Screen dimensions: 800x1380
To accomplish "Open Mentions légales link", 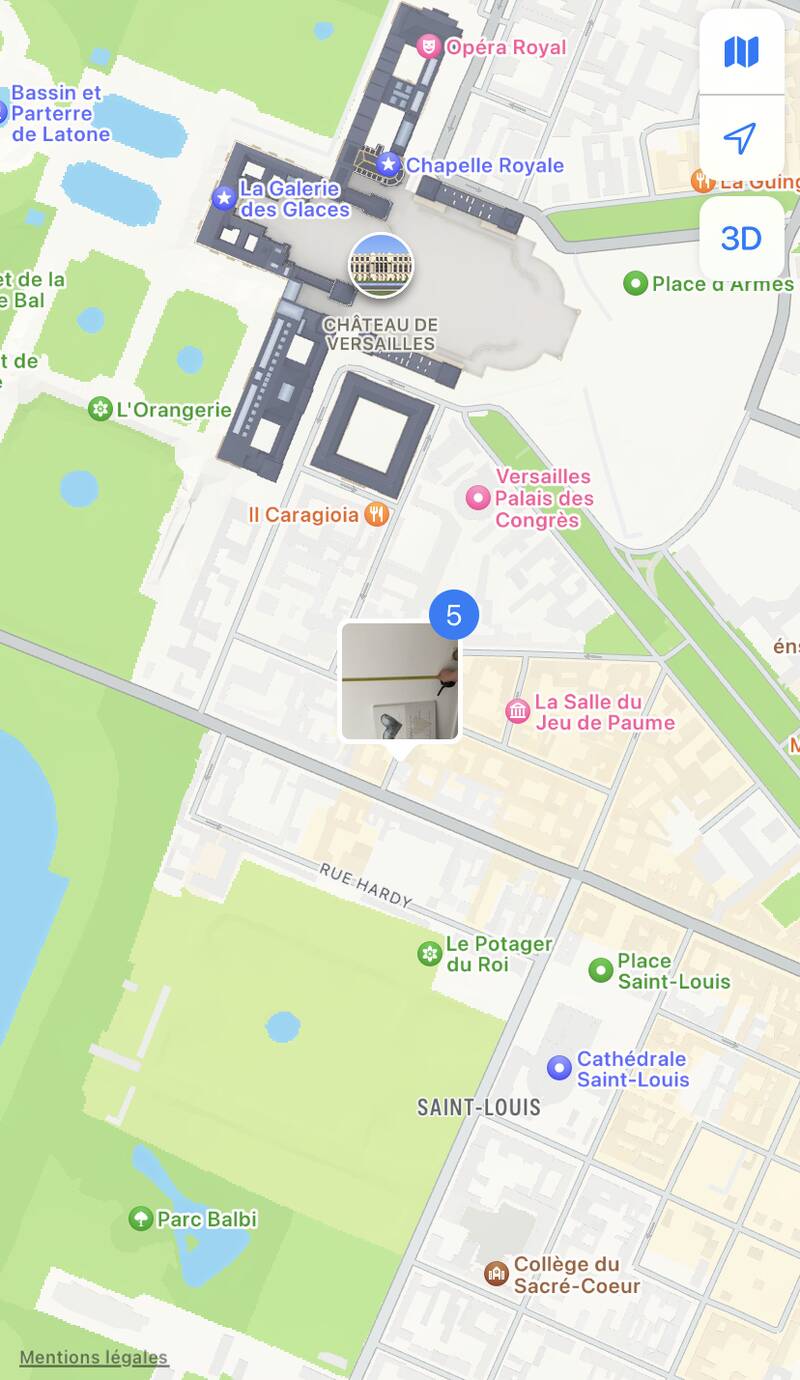I will coord(94,1357).
